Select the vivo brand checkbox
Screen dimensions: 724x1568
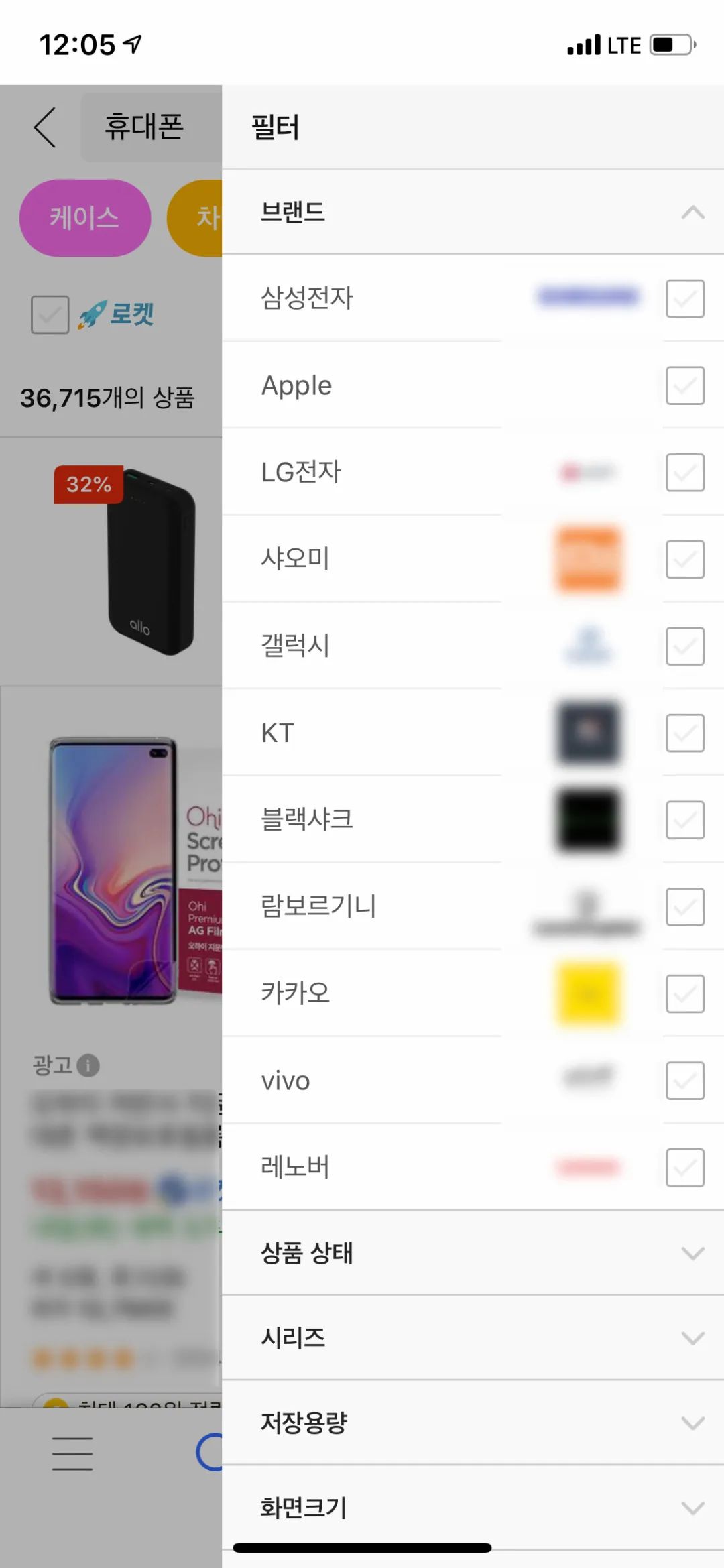tap(684, 1080)
